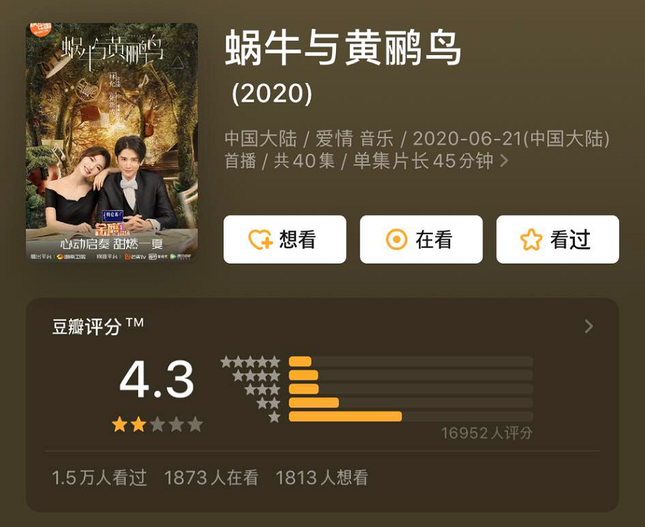
Task: Mark the show as 看过 (watched)
Action: coord(557,239)
